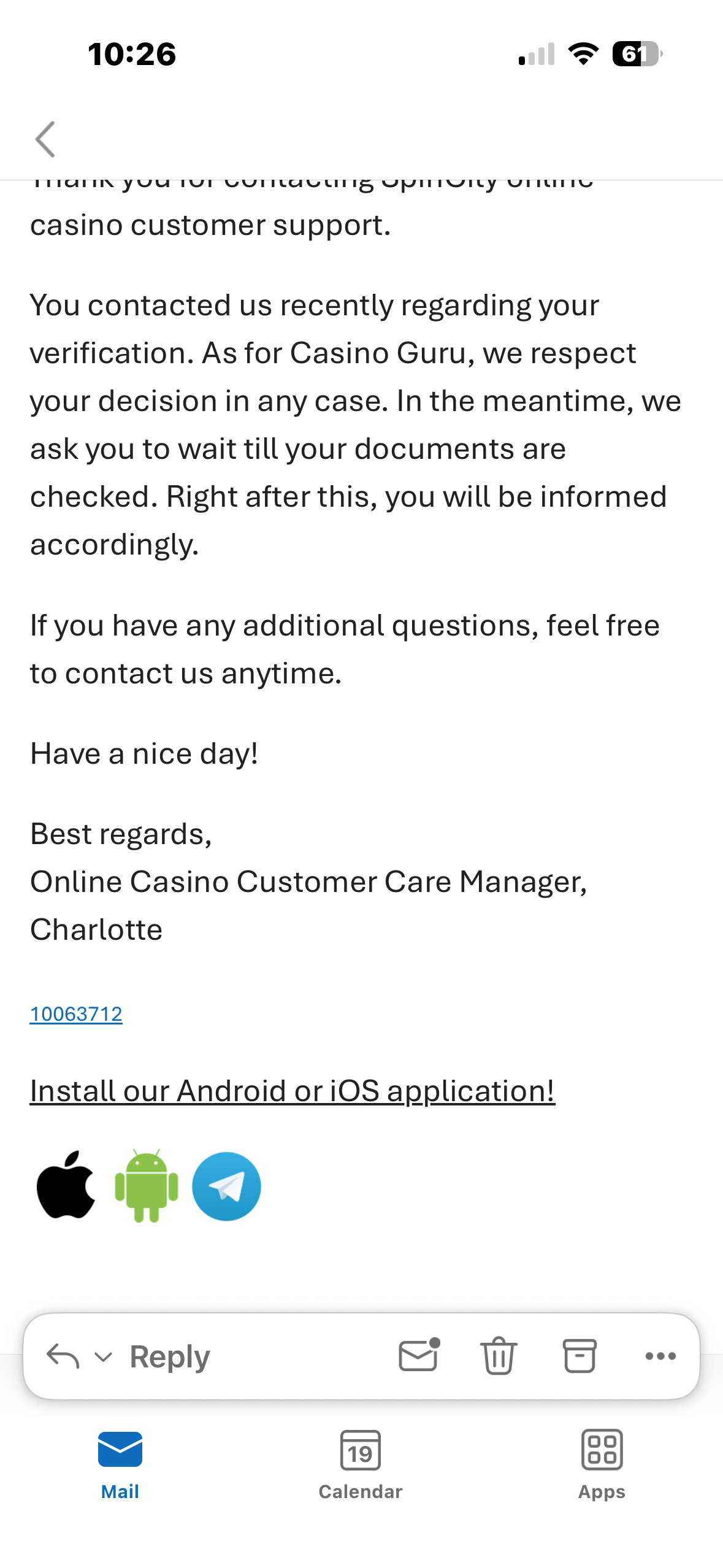The width and height of the screenshot is (723, 1568).
Task: Expand the reply options chevron
Action: coord(104,1356)
